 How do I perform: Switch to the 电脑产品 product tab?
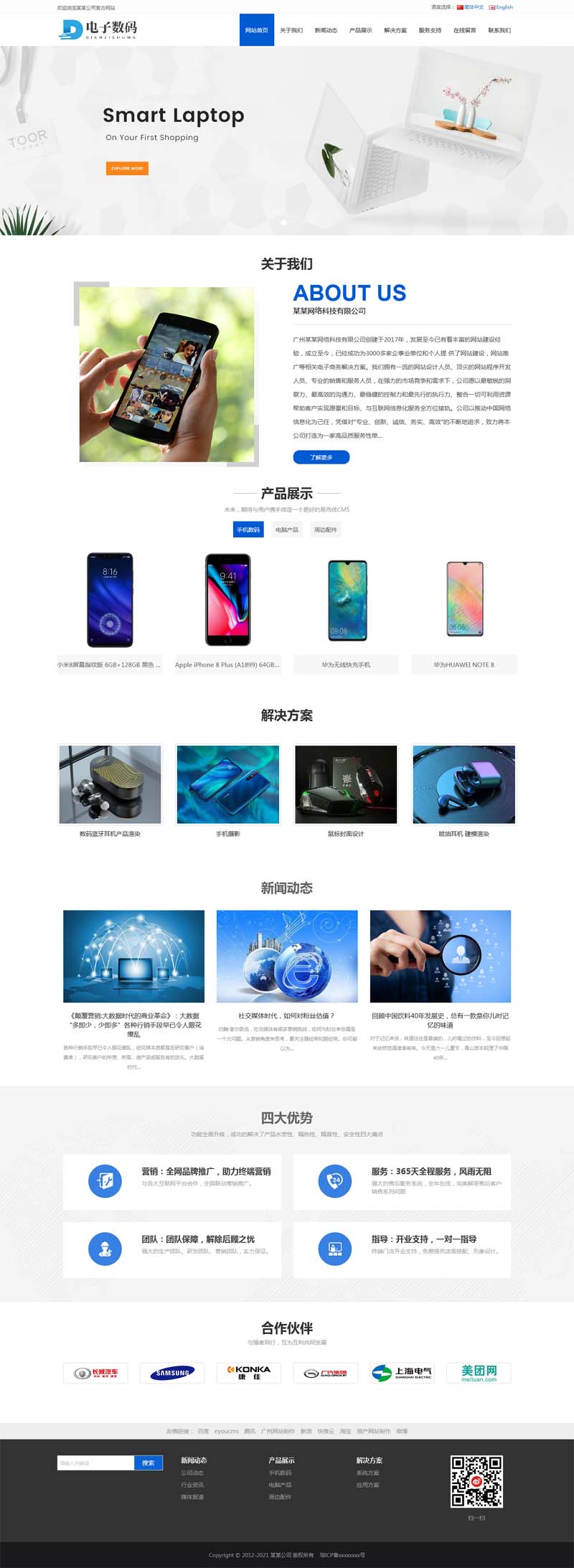pos(286,530)
